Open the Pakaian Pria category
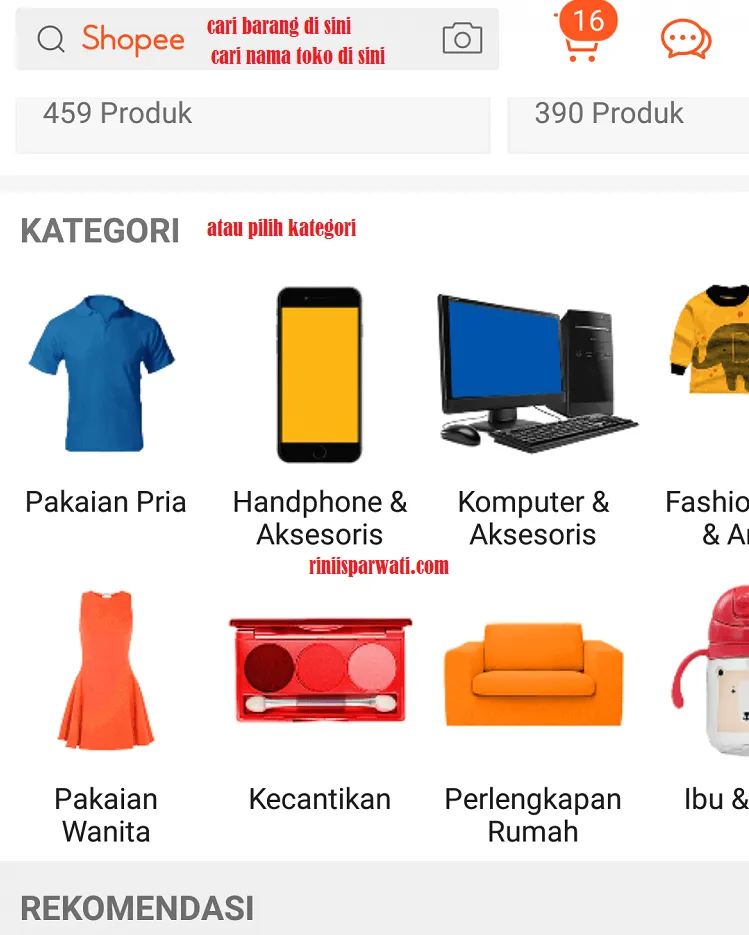Screen dimensions: 749x935 (x=105, y=400)
